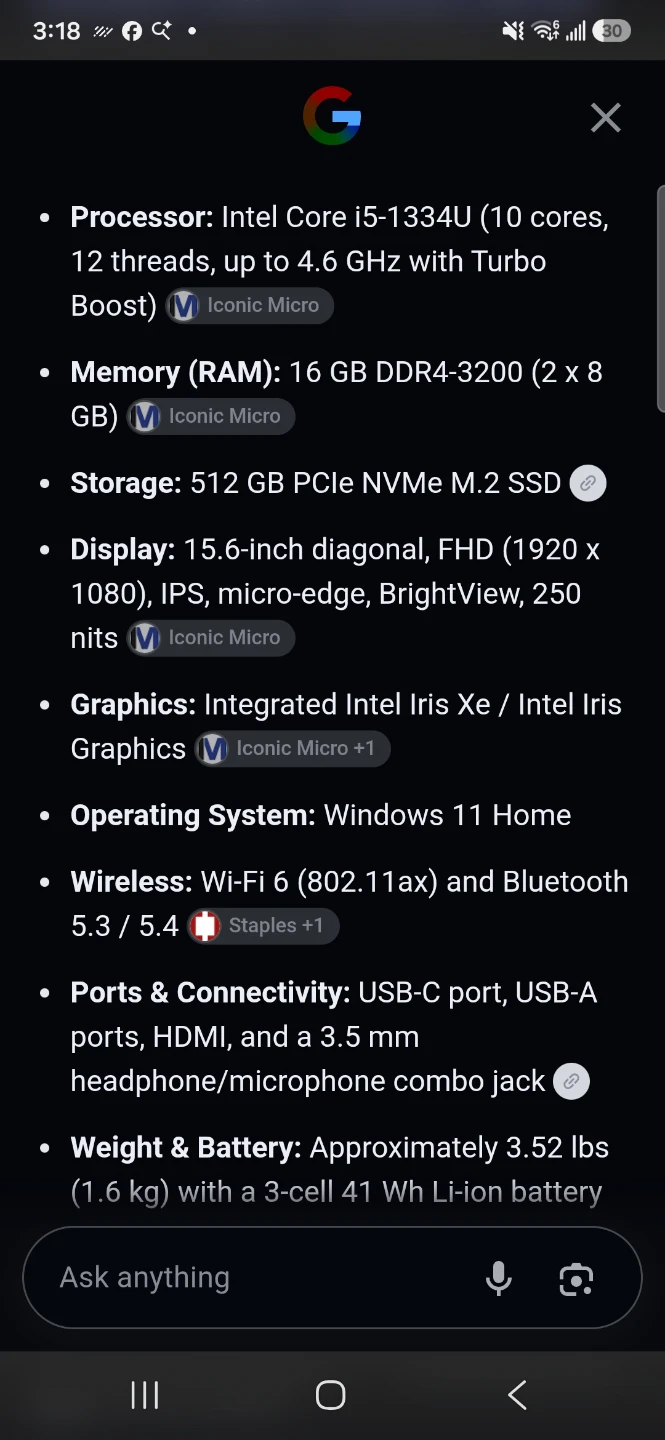Open Iconic Micro source chip for Display
Viewport: 665px width, 1440px height.
[211, 638]
